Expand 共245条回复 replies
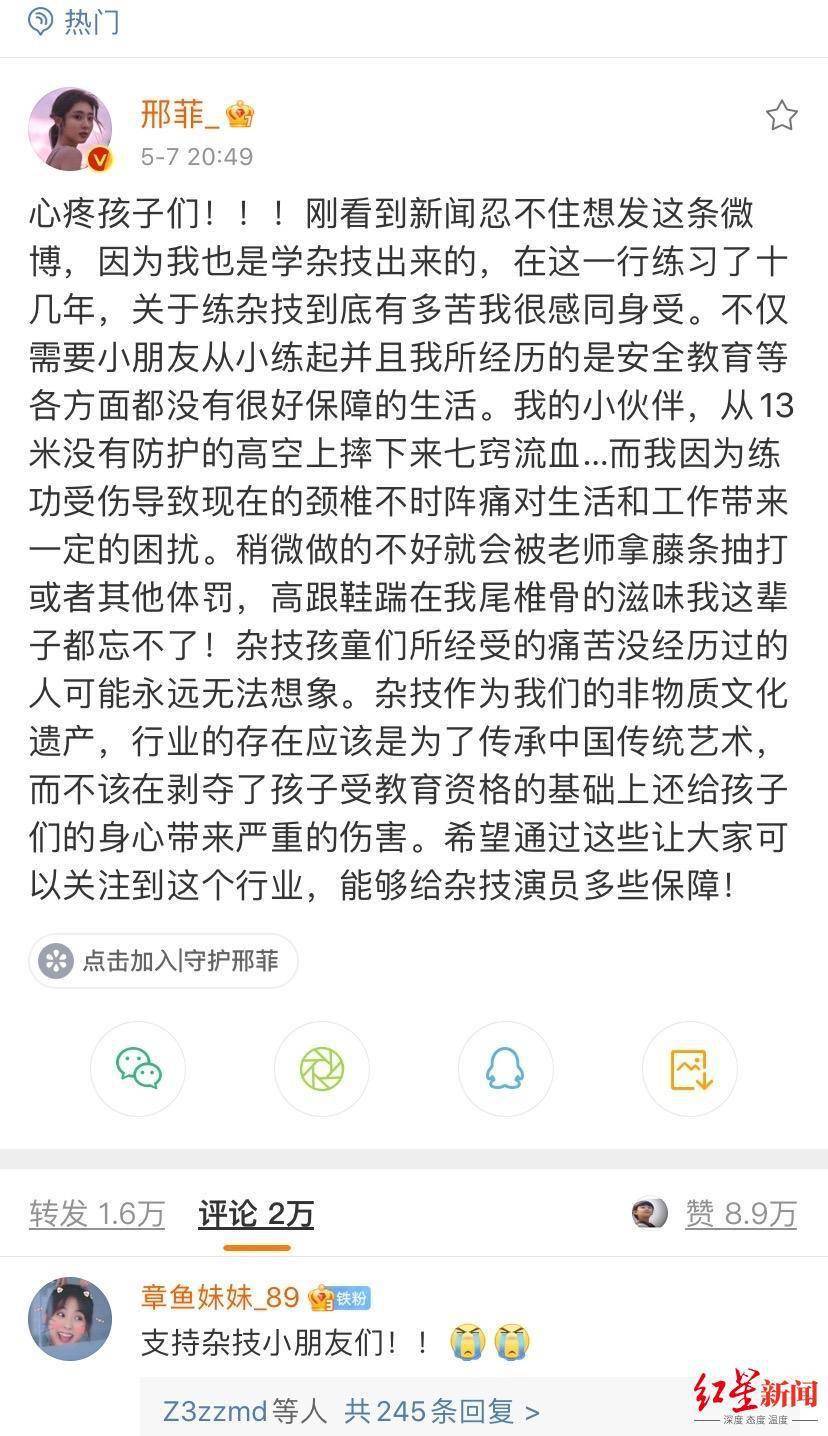 pyautogui.click(x=441, y=1411)
